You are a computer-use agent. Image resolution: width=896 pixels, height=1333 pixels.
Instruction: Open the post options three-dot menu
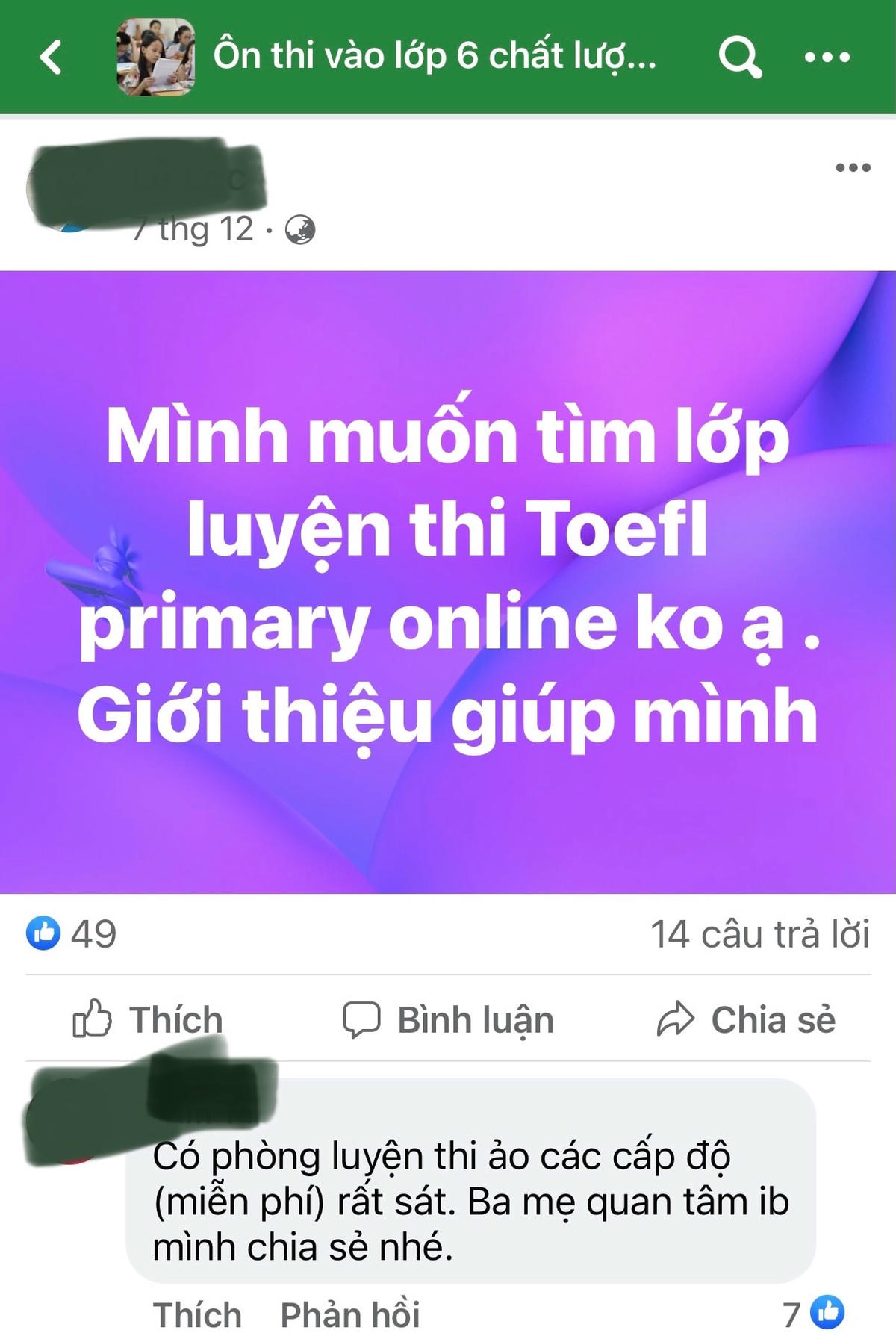[x=853, y=167]
